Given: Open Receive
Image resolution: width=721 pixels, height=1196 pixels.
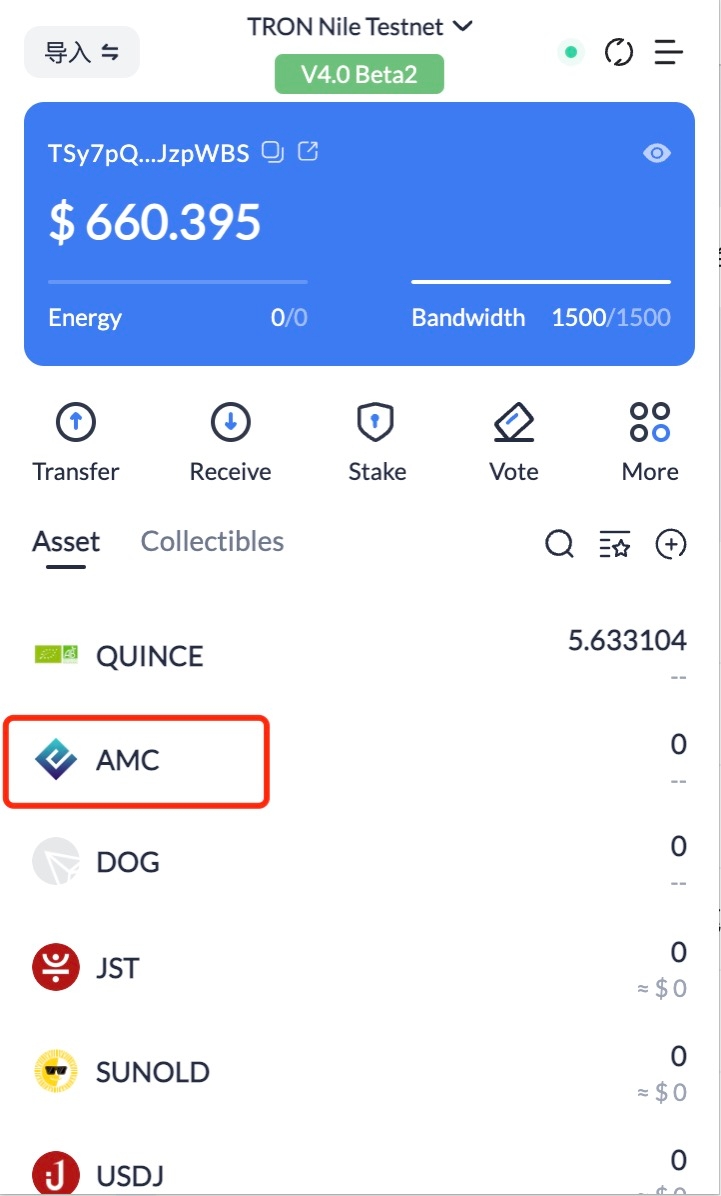Looking at the screenshot, I should point(230,442).
